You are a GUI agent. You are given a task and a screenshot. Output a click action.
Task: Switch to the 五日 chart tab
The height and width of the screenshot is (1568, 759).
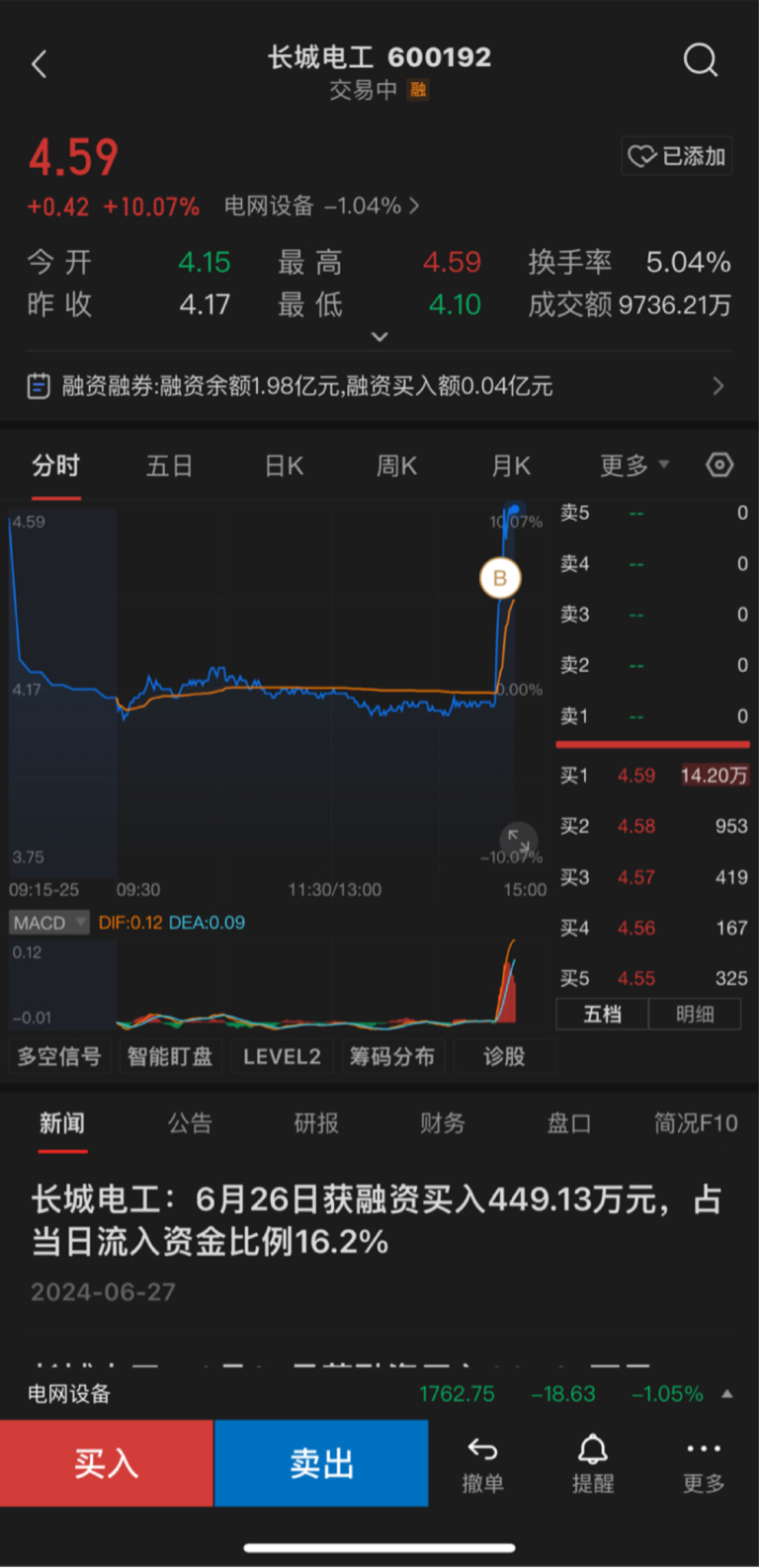point(169,465)
